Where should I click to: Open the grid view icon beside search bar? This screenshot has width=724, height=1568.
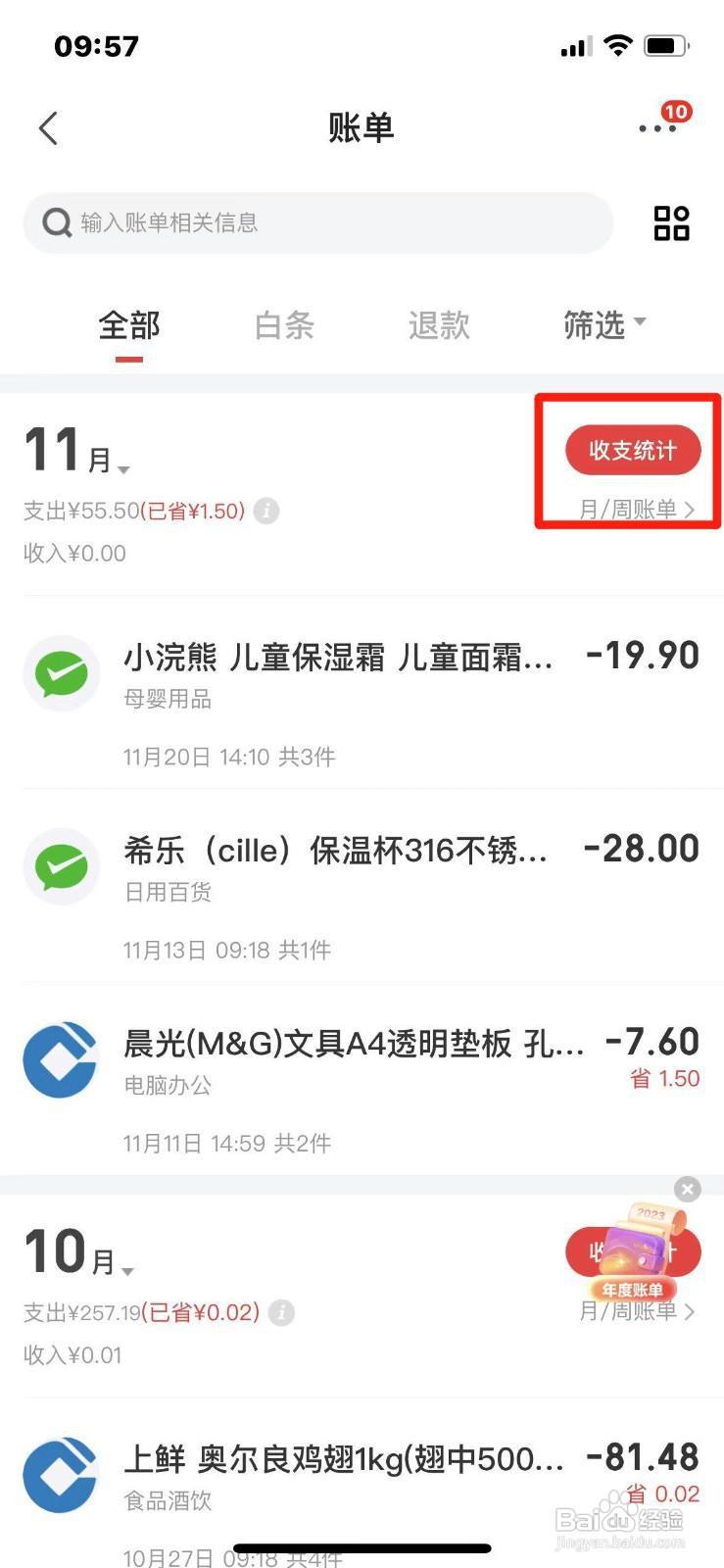[x=672, y=222]
